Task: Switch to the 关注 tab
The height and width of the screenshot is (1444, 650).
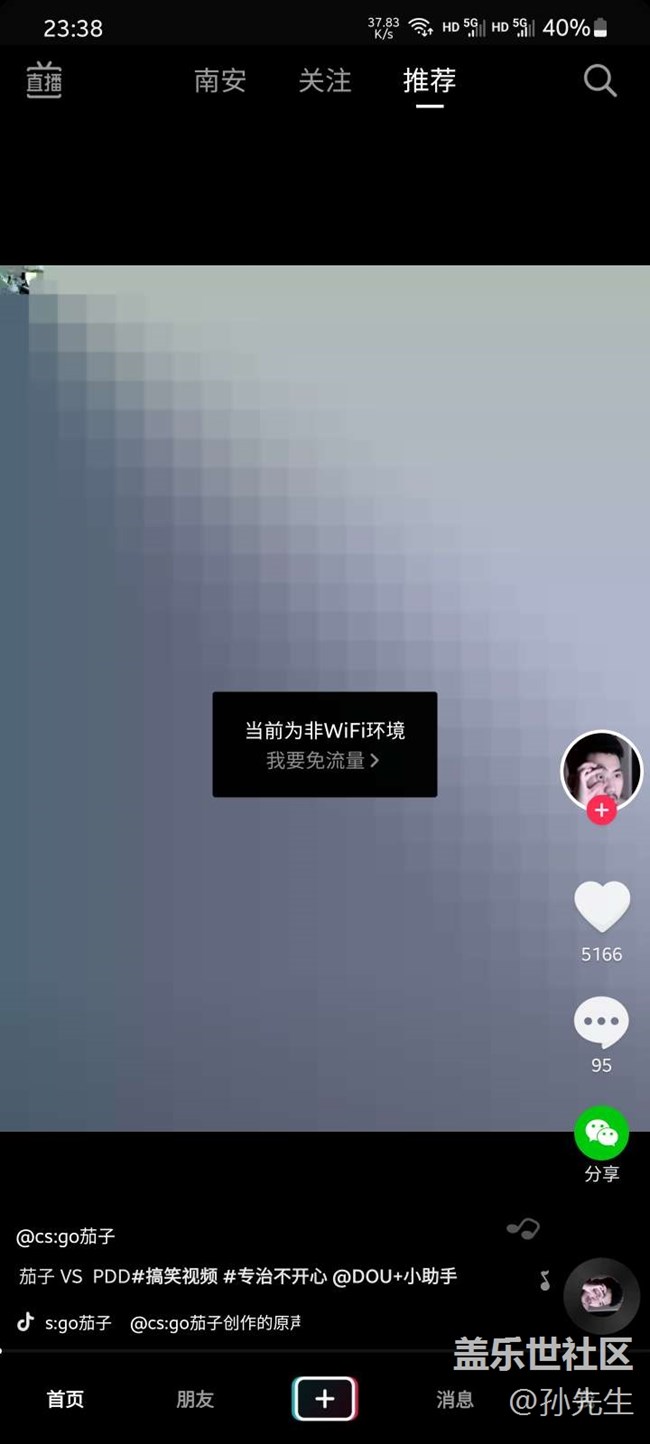Action: click(x=325, y=81)
